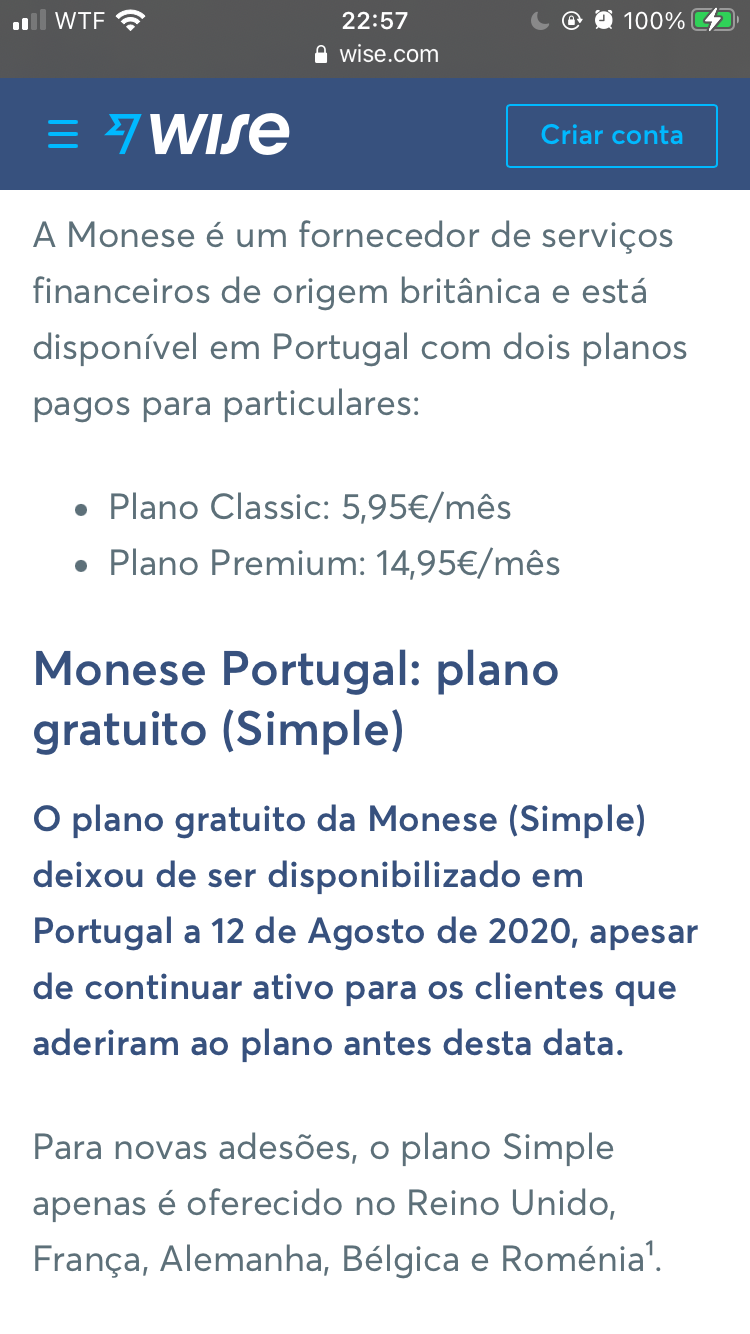Tap the wise.com address bar
Screen dimensions: 750x1334
[x=375, y=54]
